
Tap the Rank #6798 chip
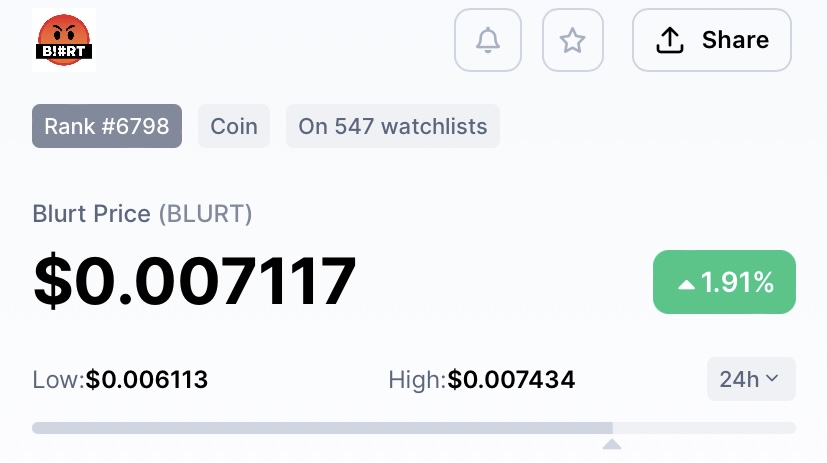107,127
